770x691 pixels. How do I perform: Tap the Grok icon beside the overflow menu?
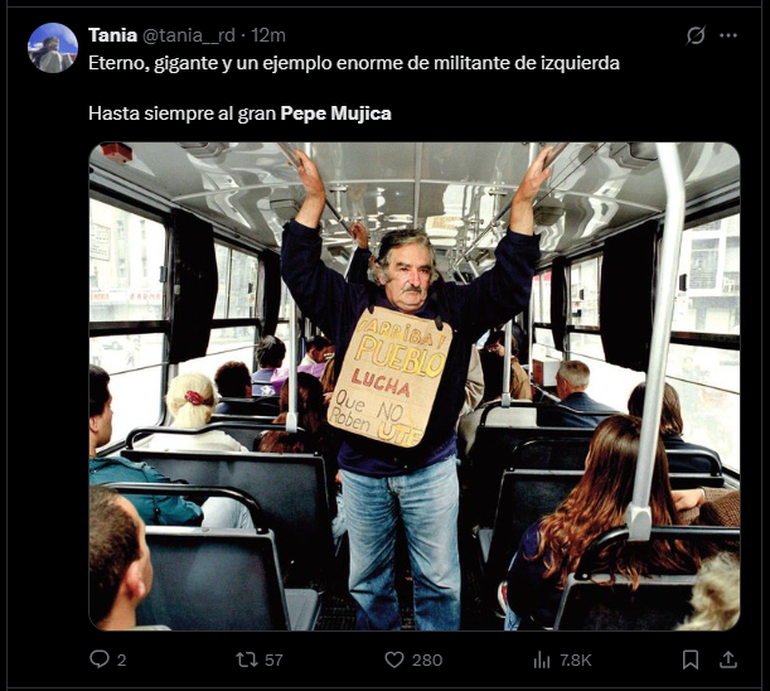[695, 36]
